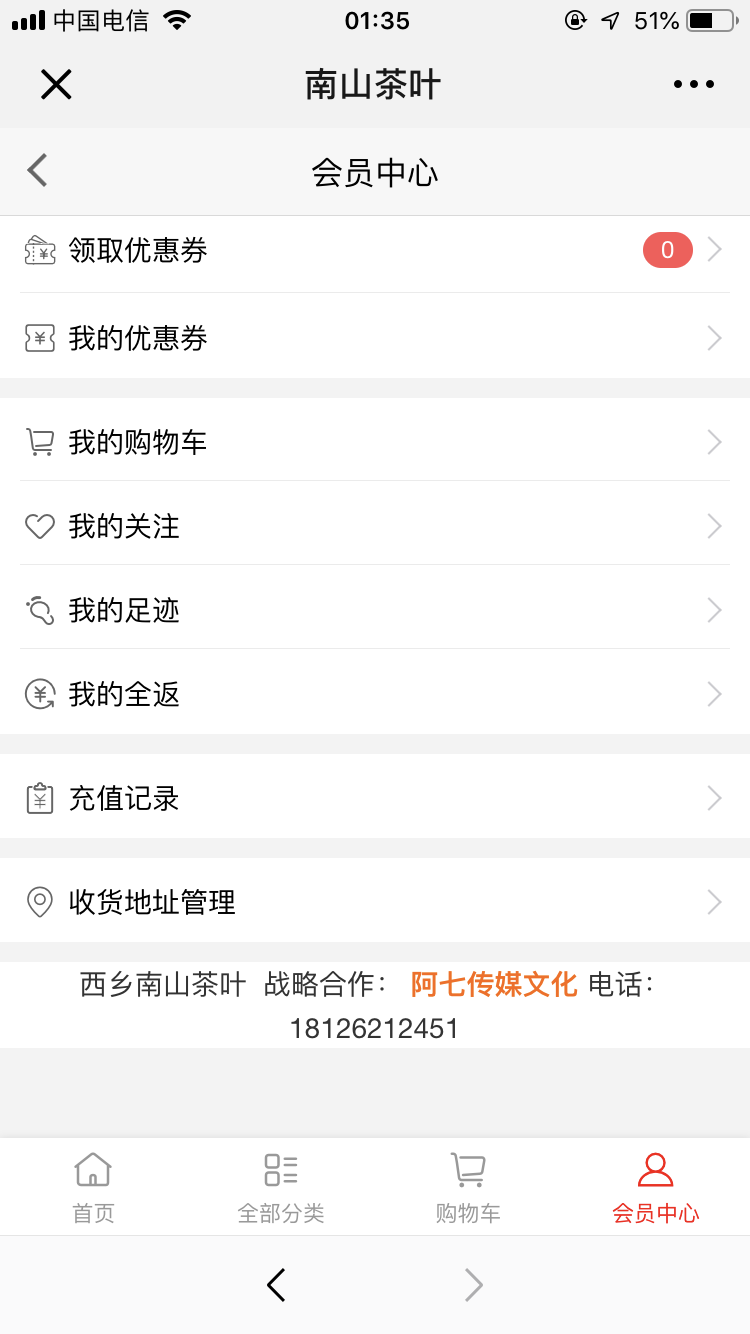Viewport: 750px width, 1334px height.
Task: Go back from 会员中心 header
Action: click(38, 171)
